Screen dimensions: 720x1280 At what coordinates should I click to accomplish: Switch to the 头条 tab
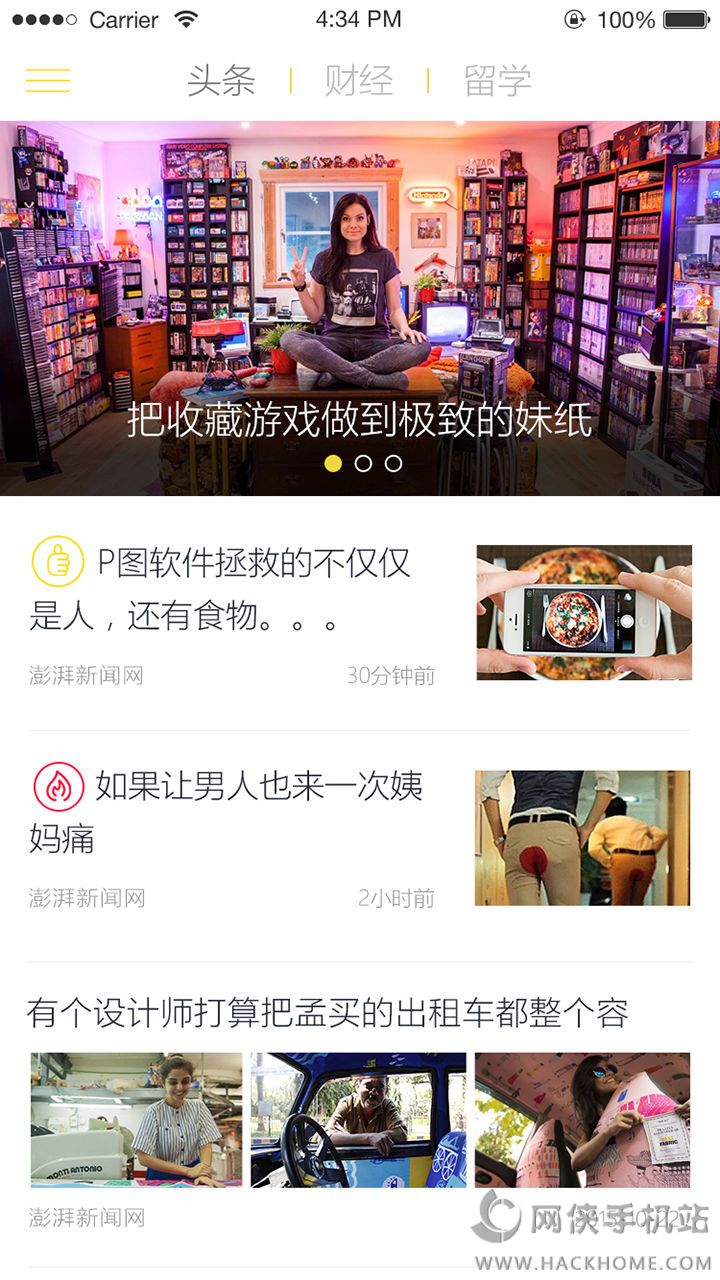click(x=221, y=81)
